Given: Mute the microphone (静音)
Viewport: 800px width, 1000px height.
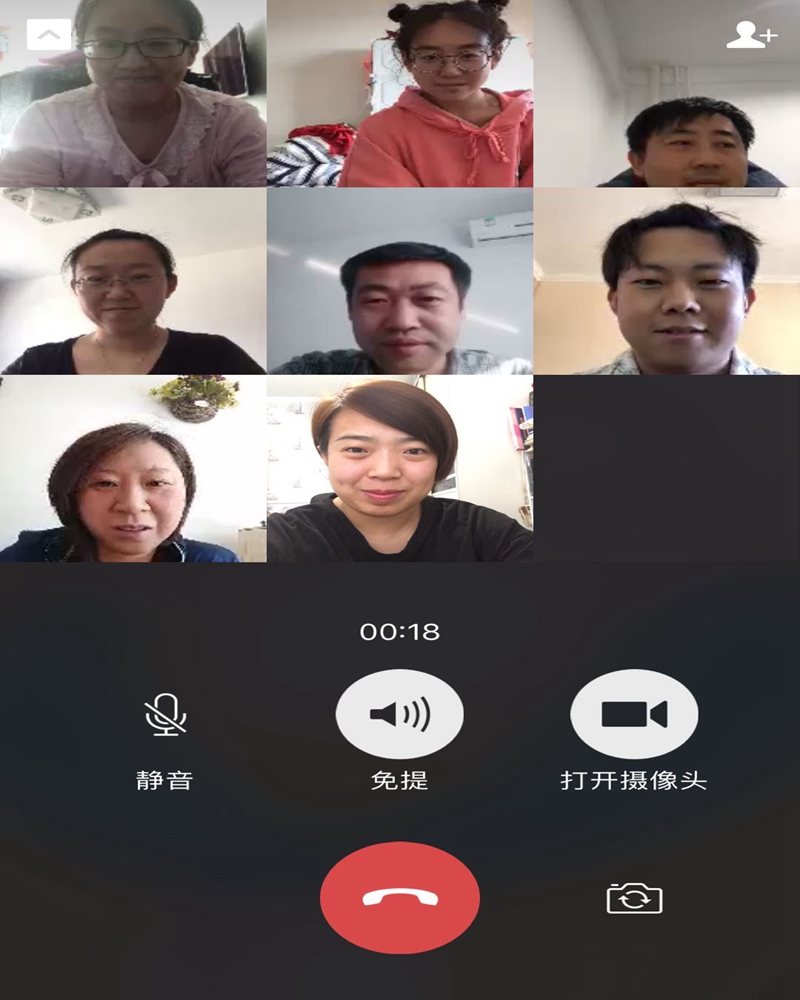Looking at the screenshot, I should [165, 715].
